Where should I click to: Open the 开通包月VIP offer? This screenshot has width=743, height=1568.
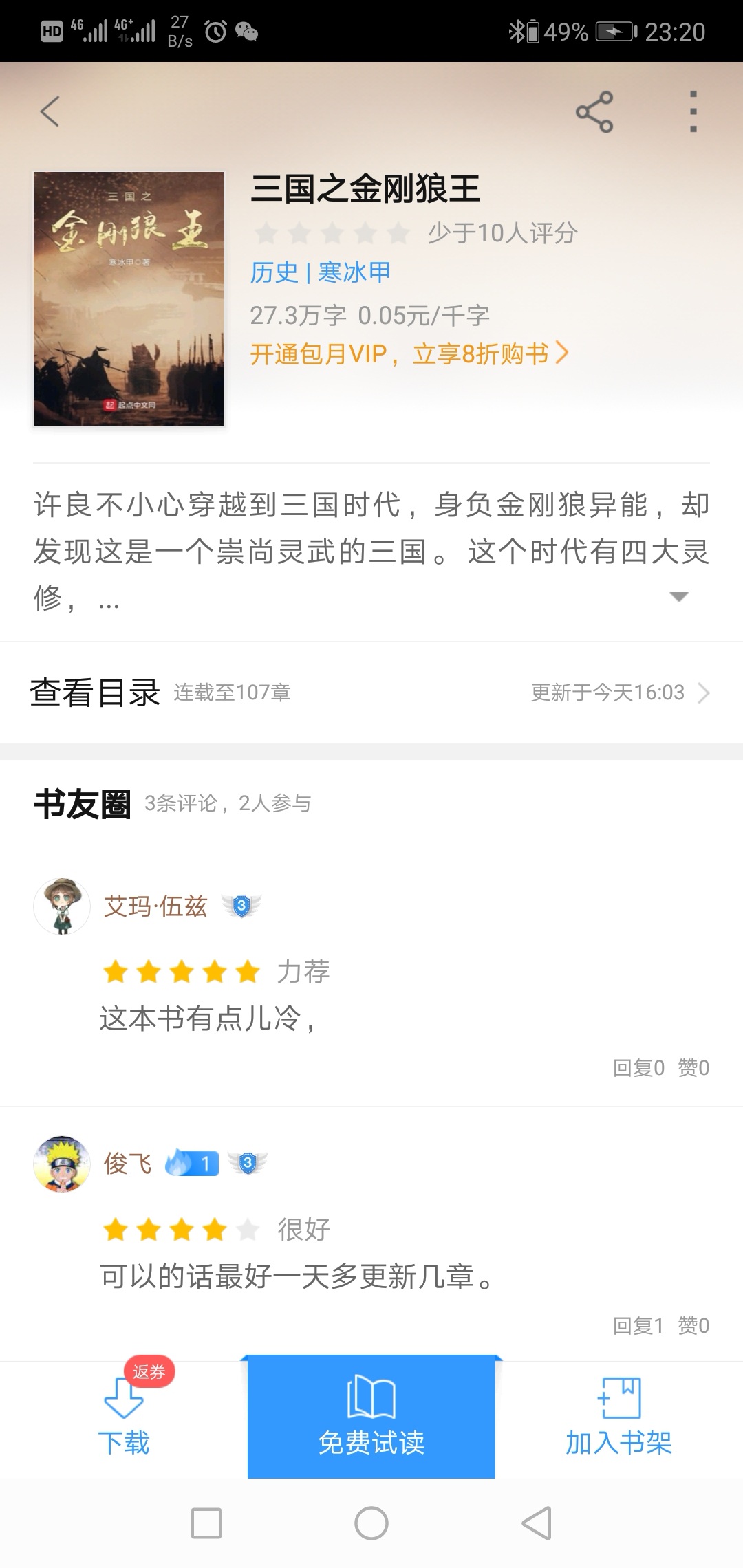[x=409, y=354]
